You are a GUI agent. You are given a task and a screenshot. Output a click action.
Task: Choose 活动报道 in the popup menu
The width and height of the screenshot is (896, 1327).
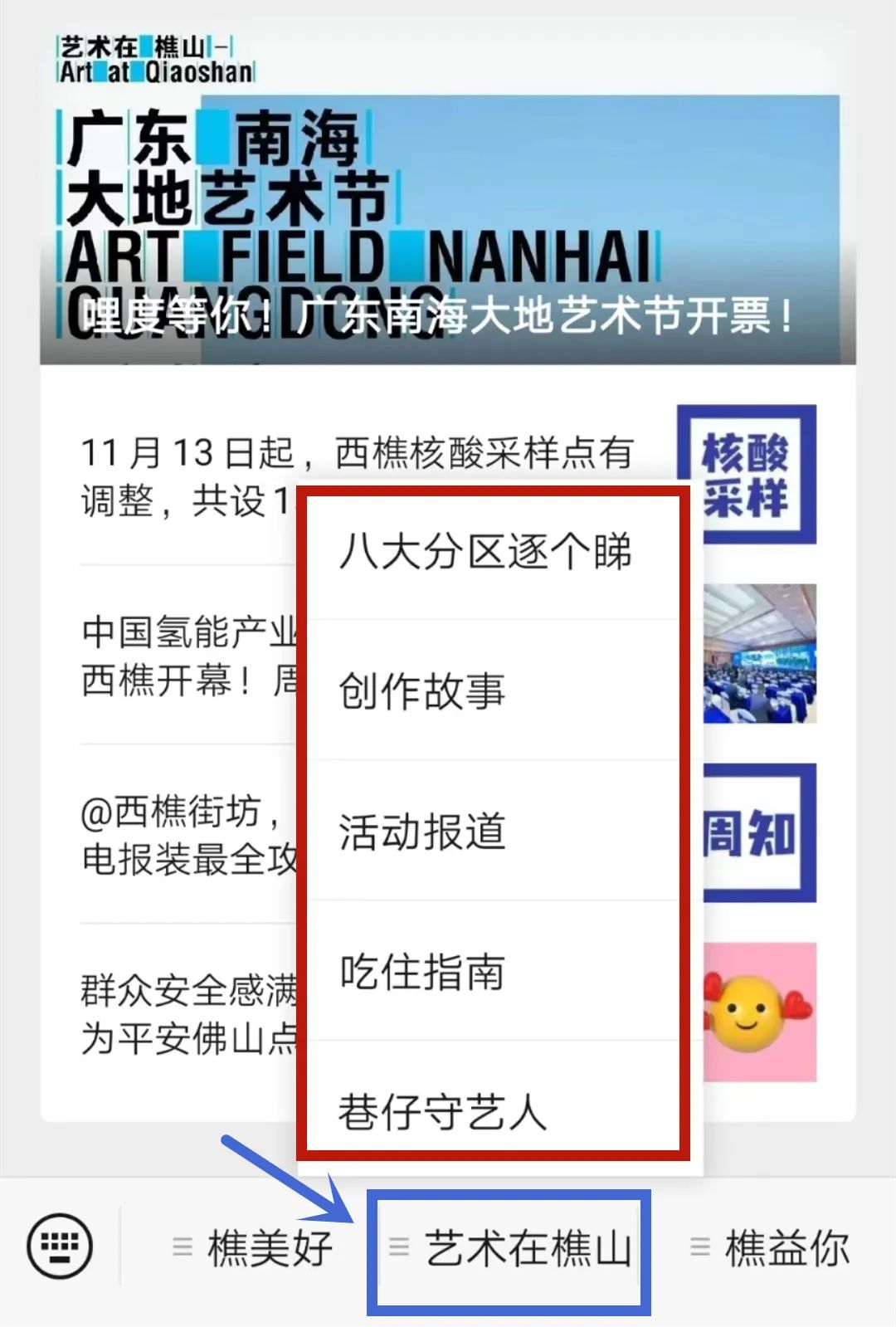[x=423, y=832]
